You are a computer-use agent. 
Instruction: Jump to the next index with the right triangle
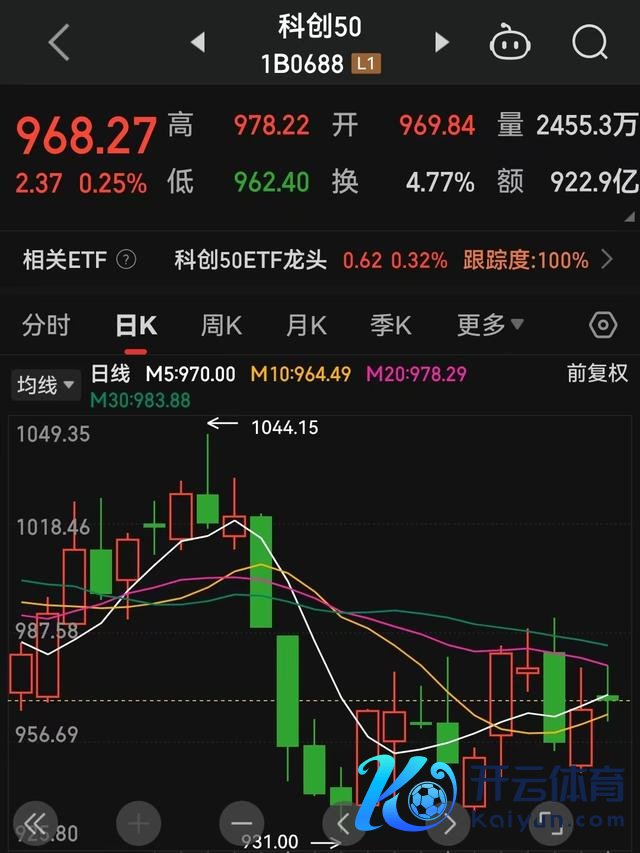tap(441, 42)
